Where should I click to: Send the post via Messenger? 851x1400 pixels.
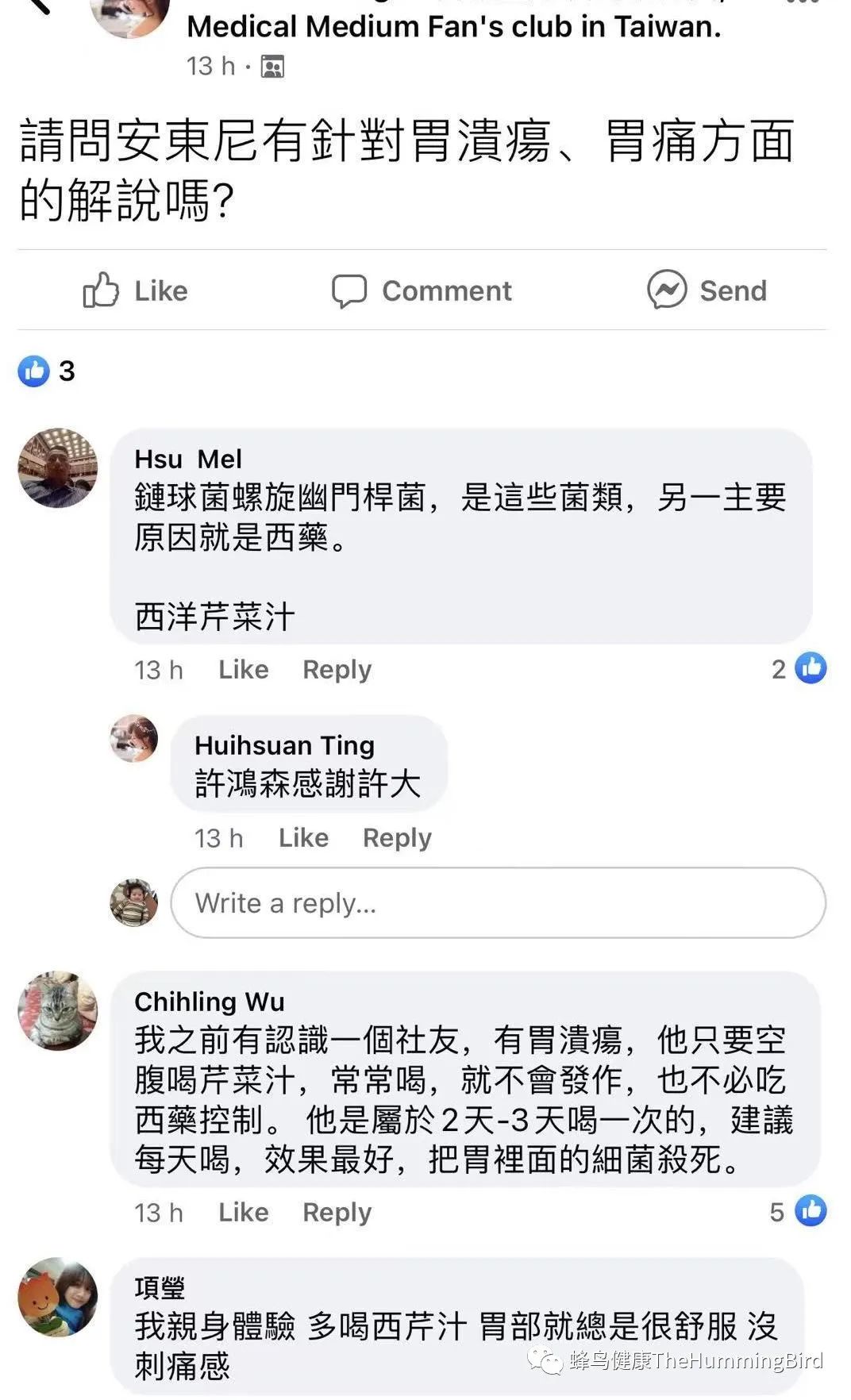click(x=707, y=290)
